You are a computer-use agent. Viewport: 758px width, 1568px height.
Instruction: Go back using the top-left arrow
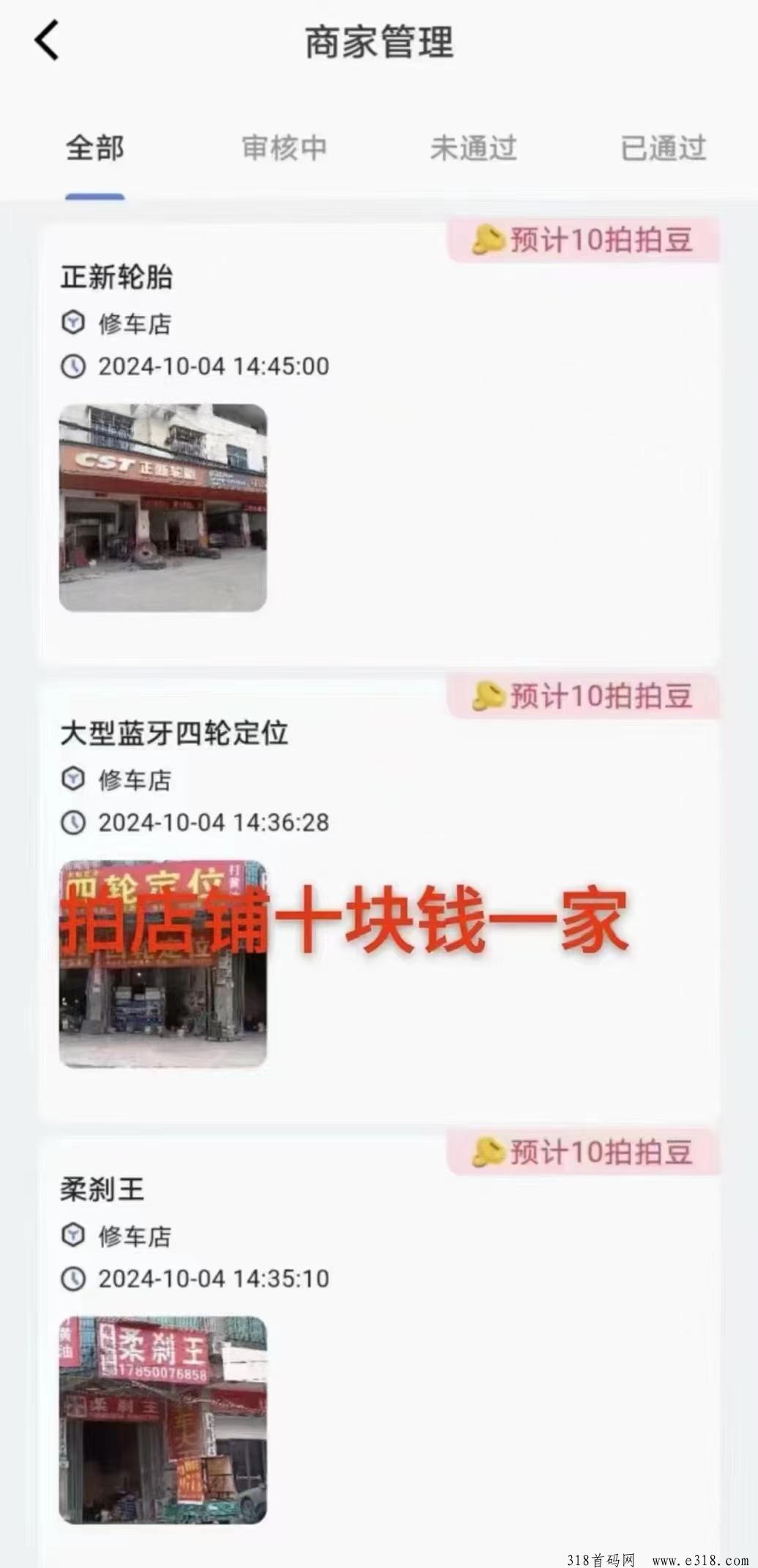pos(46,41)
